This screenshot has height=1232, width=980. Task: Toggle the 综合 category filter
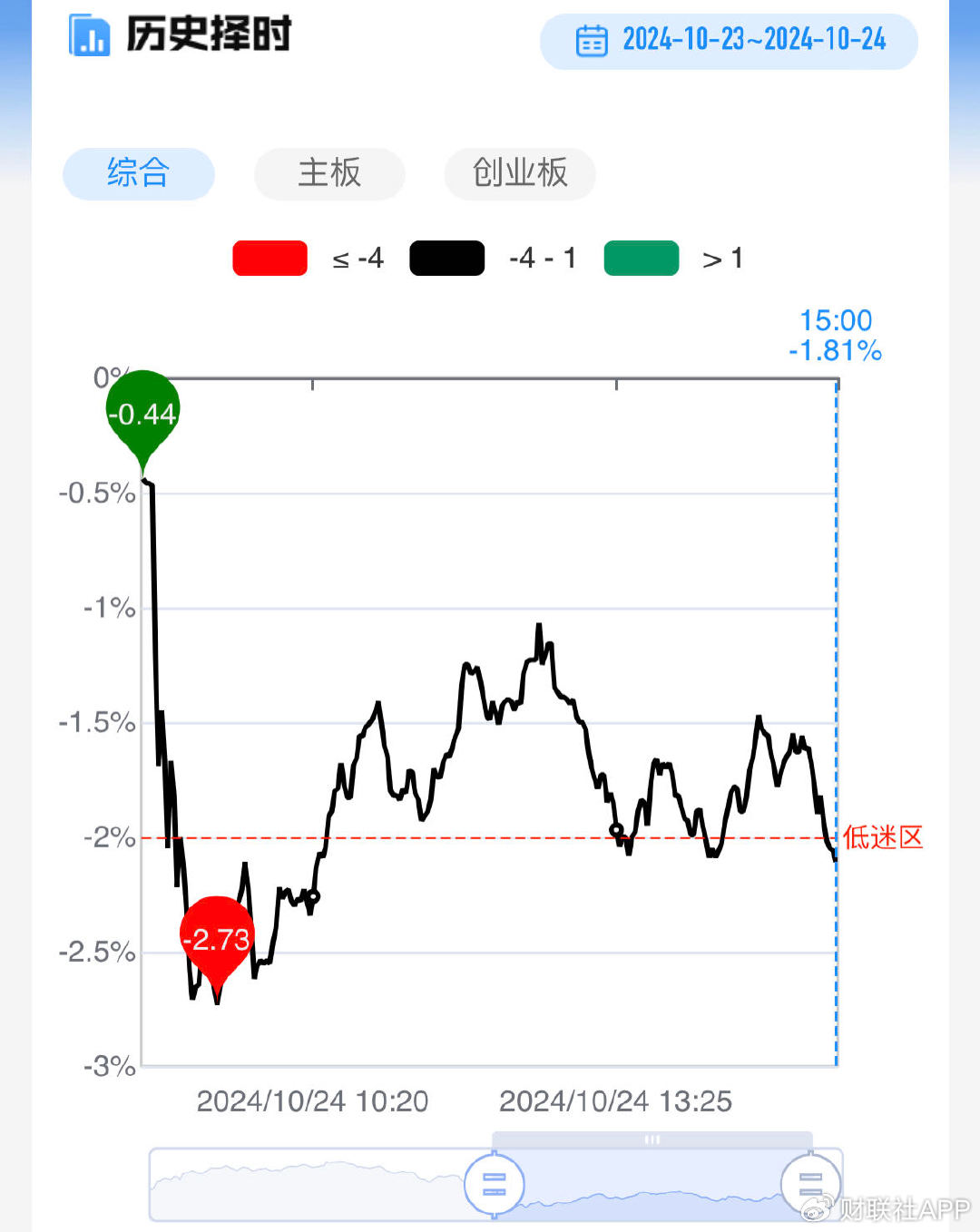(x=138, y=174)
